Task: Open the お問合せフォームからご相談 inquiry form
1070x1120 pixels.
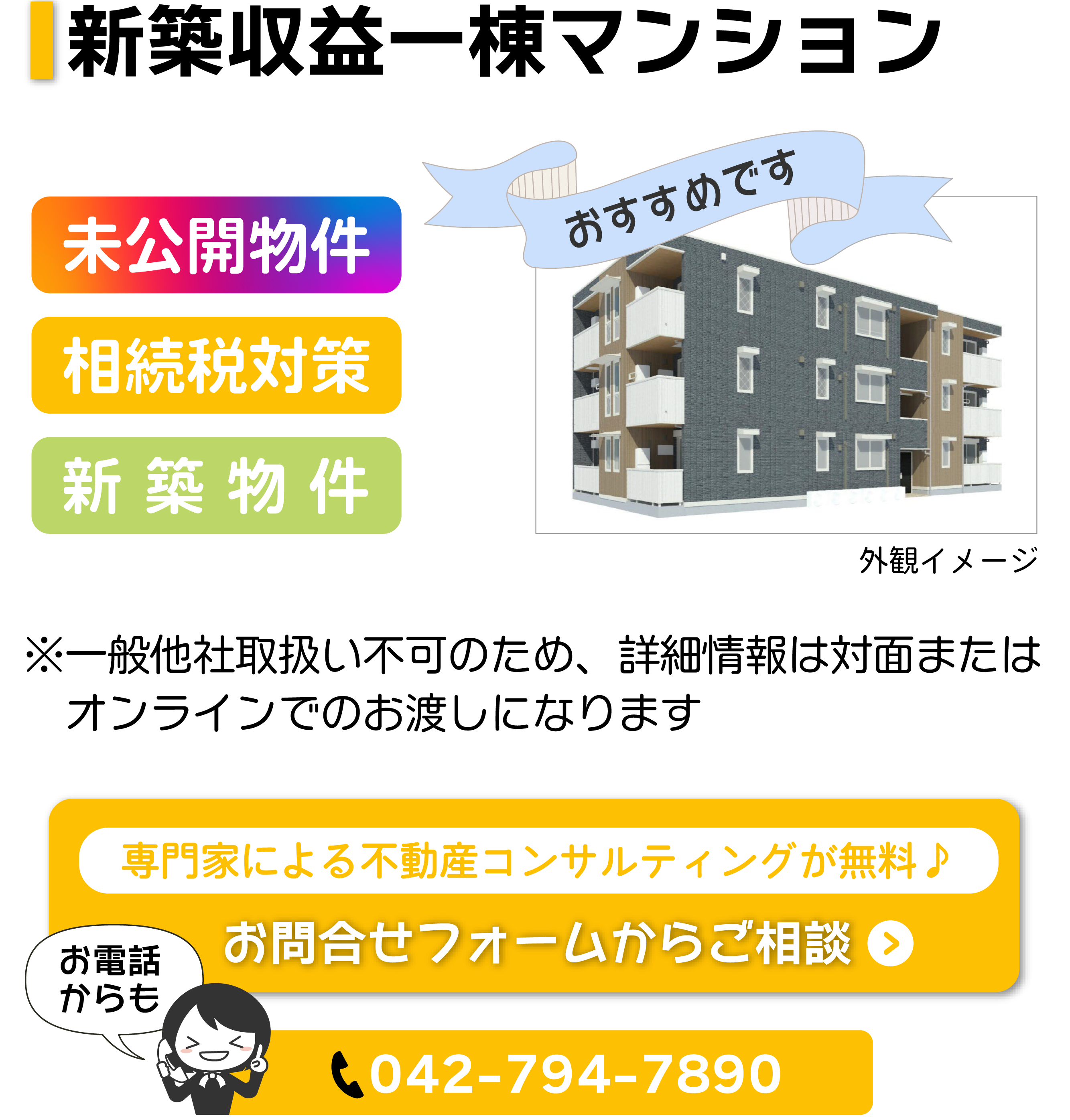Action: [x=568, y=944]
